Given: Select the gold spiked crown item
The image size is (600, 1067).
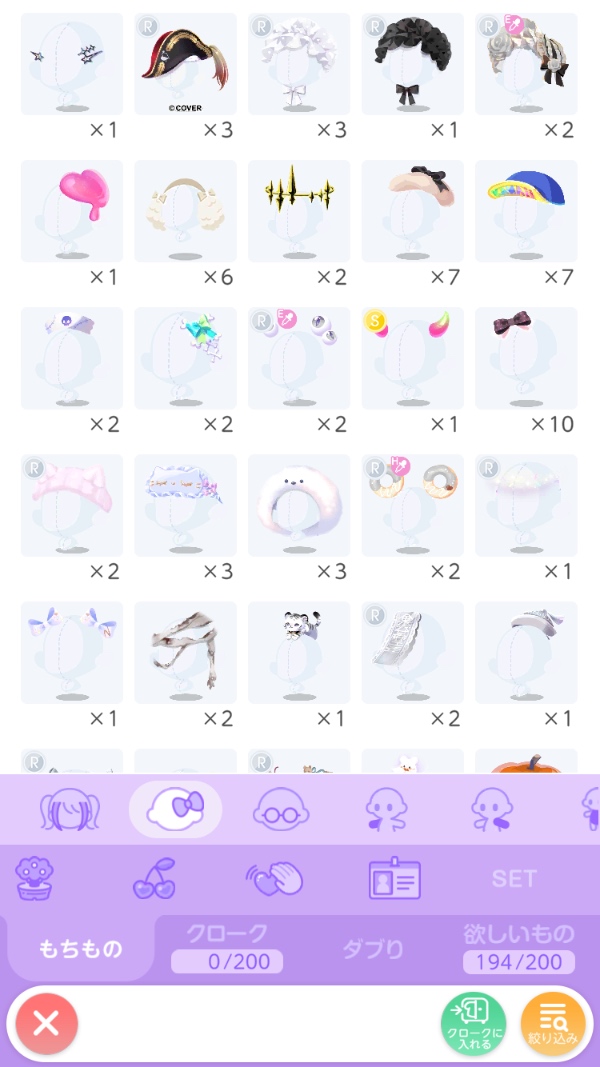Looking at the screenshot, I should click(298, 211).
